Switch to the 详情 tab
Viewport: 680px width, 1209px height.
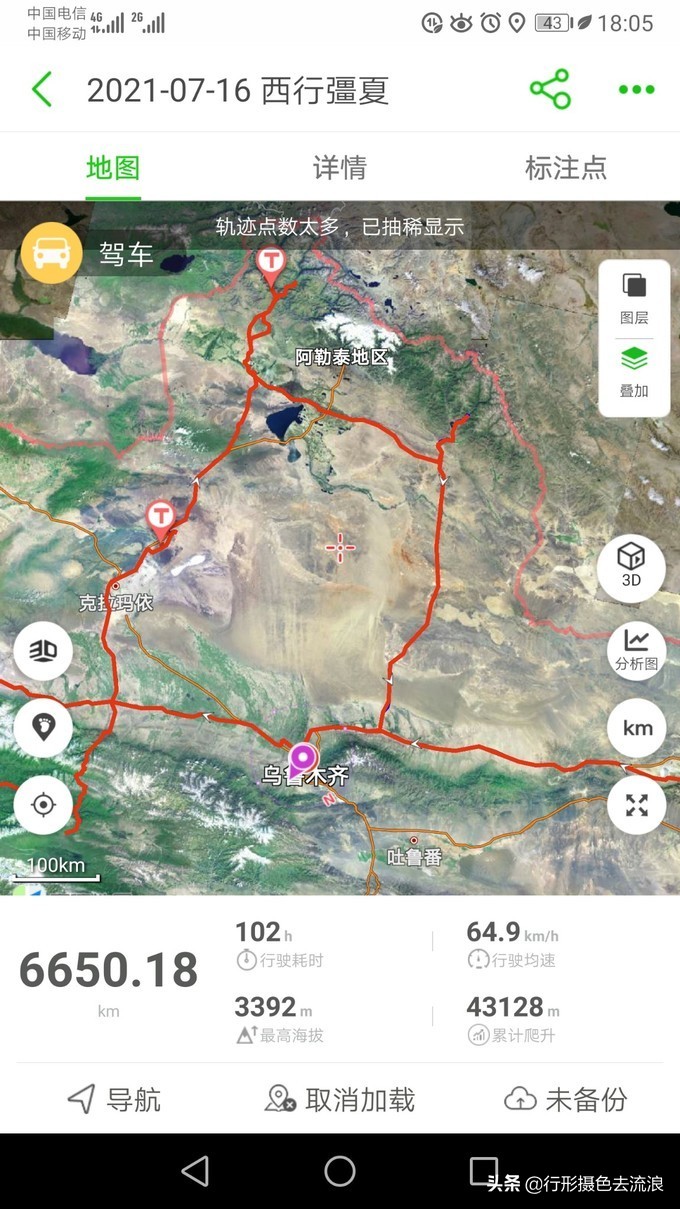(x=339, y=167)
